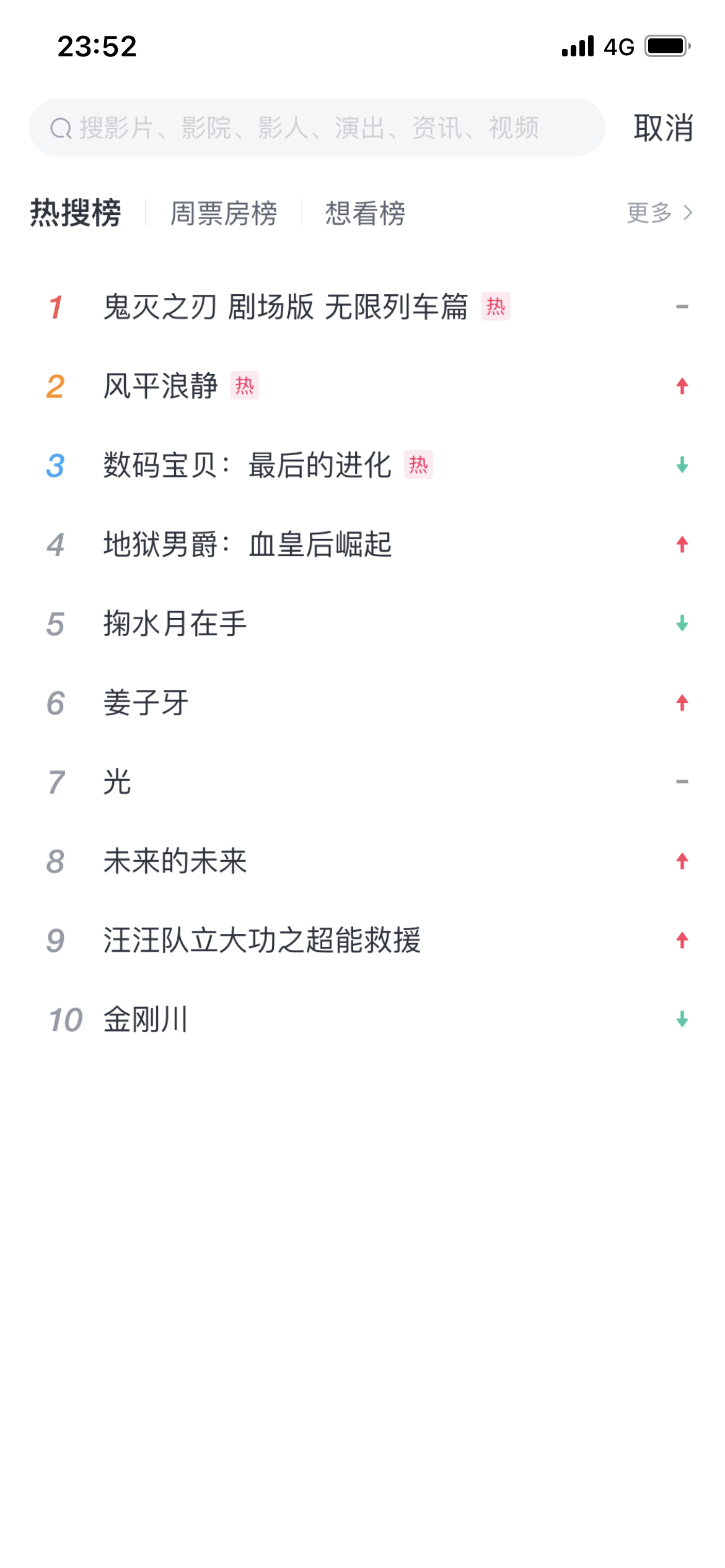The image size is (725, 1568).
Task: Open 数码宝贝：最后的进化
Action: (x=247, y=466)
